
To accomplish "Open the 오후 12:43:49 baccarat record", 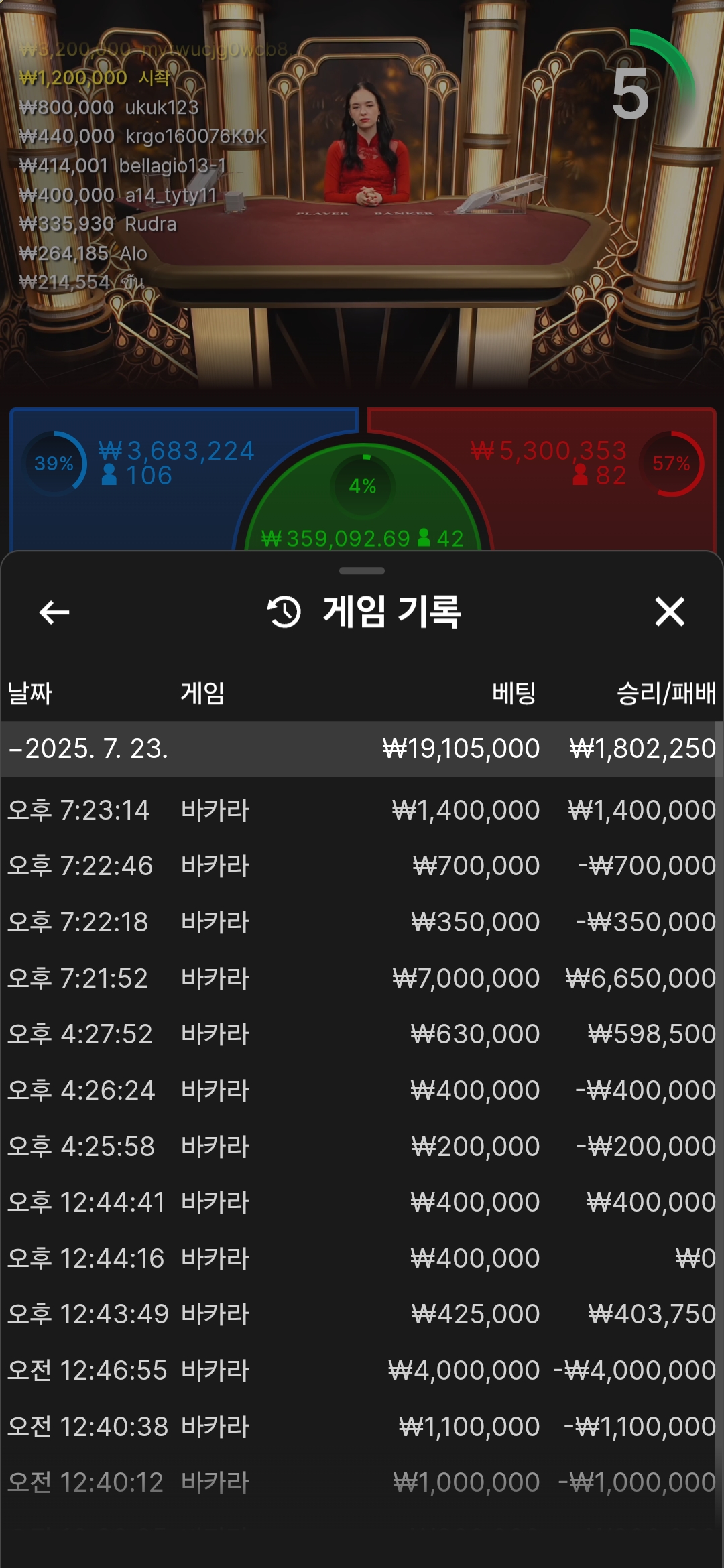I will 362,1314.
